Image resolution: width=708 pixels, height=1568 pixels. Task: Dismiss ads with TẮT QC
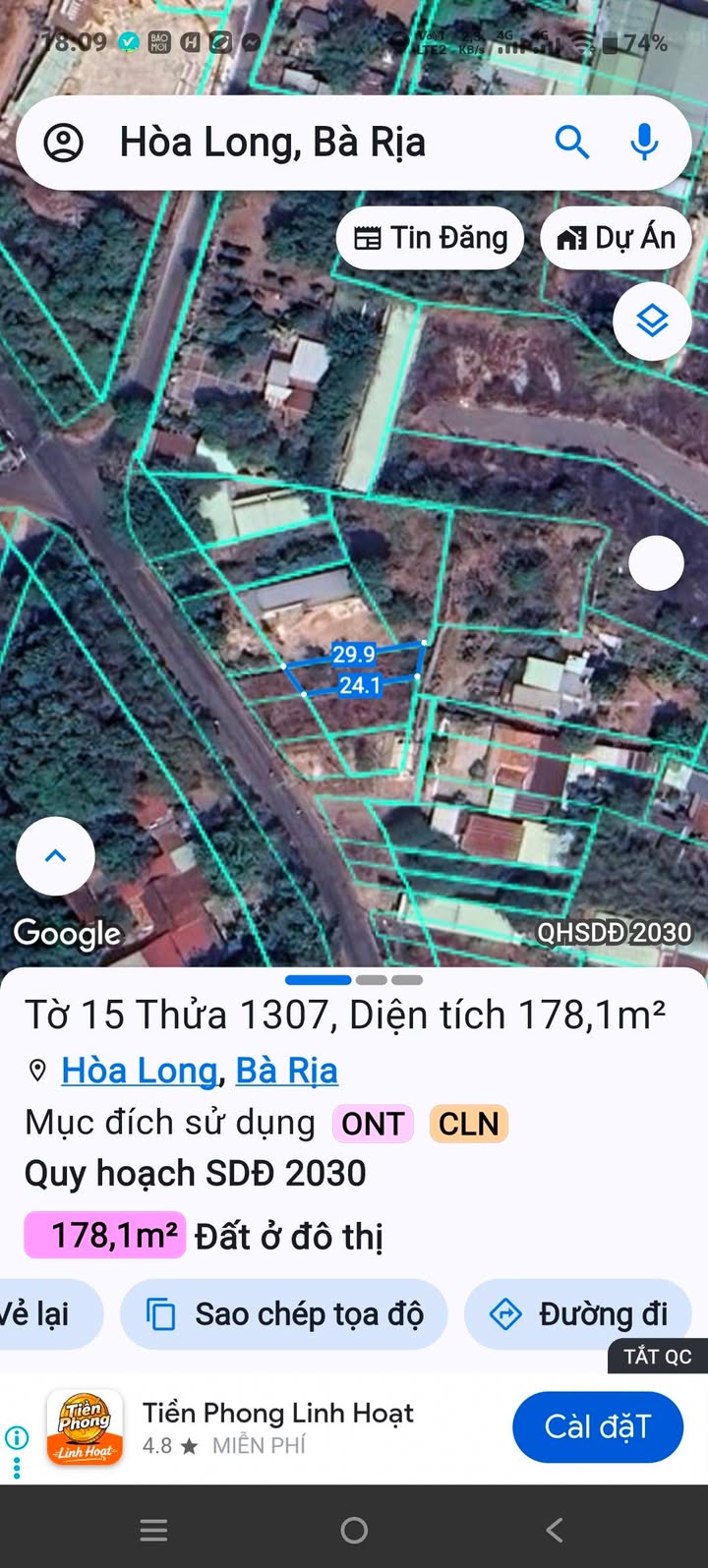point(657,1357)
